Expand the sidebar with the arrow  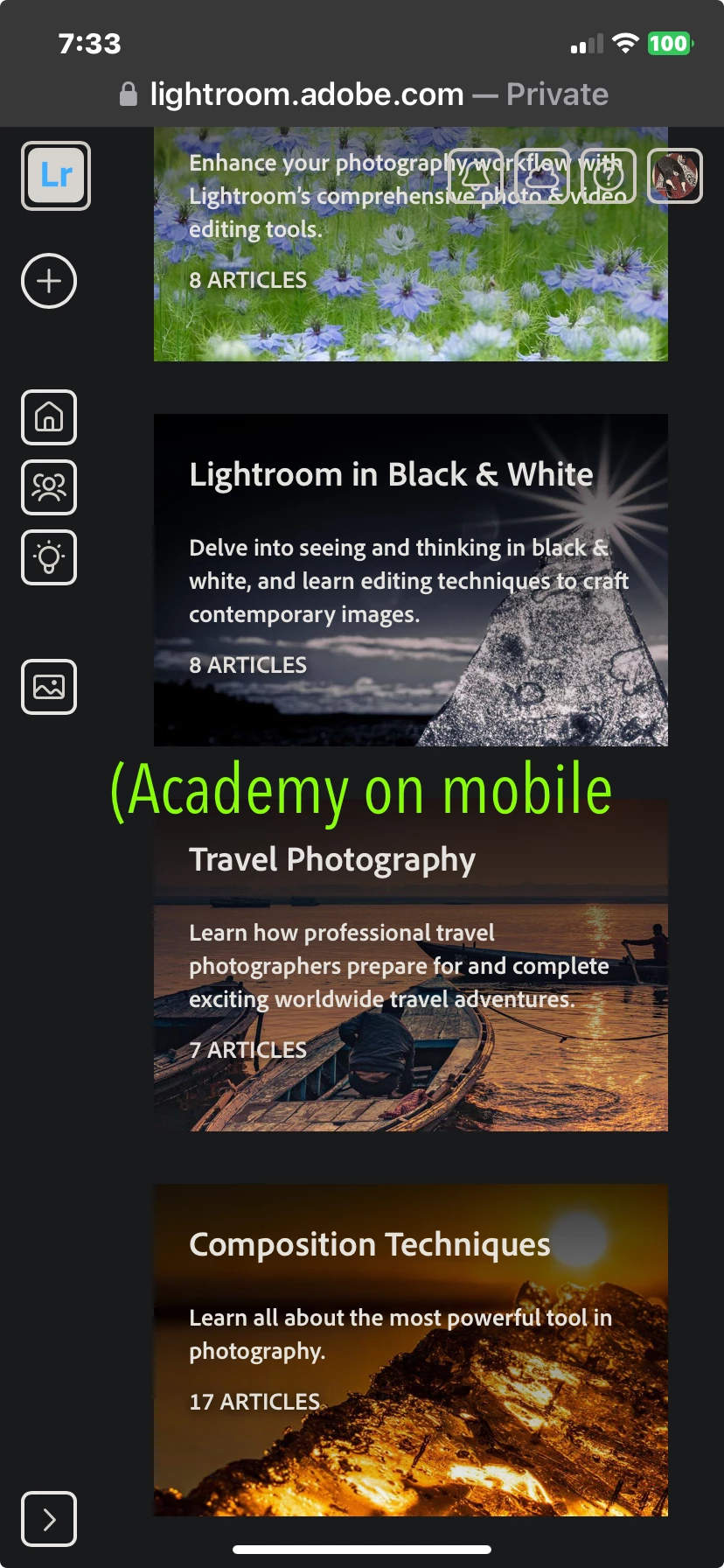coord(49,1519)
